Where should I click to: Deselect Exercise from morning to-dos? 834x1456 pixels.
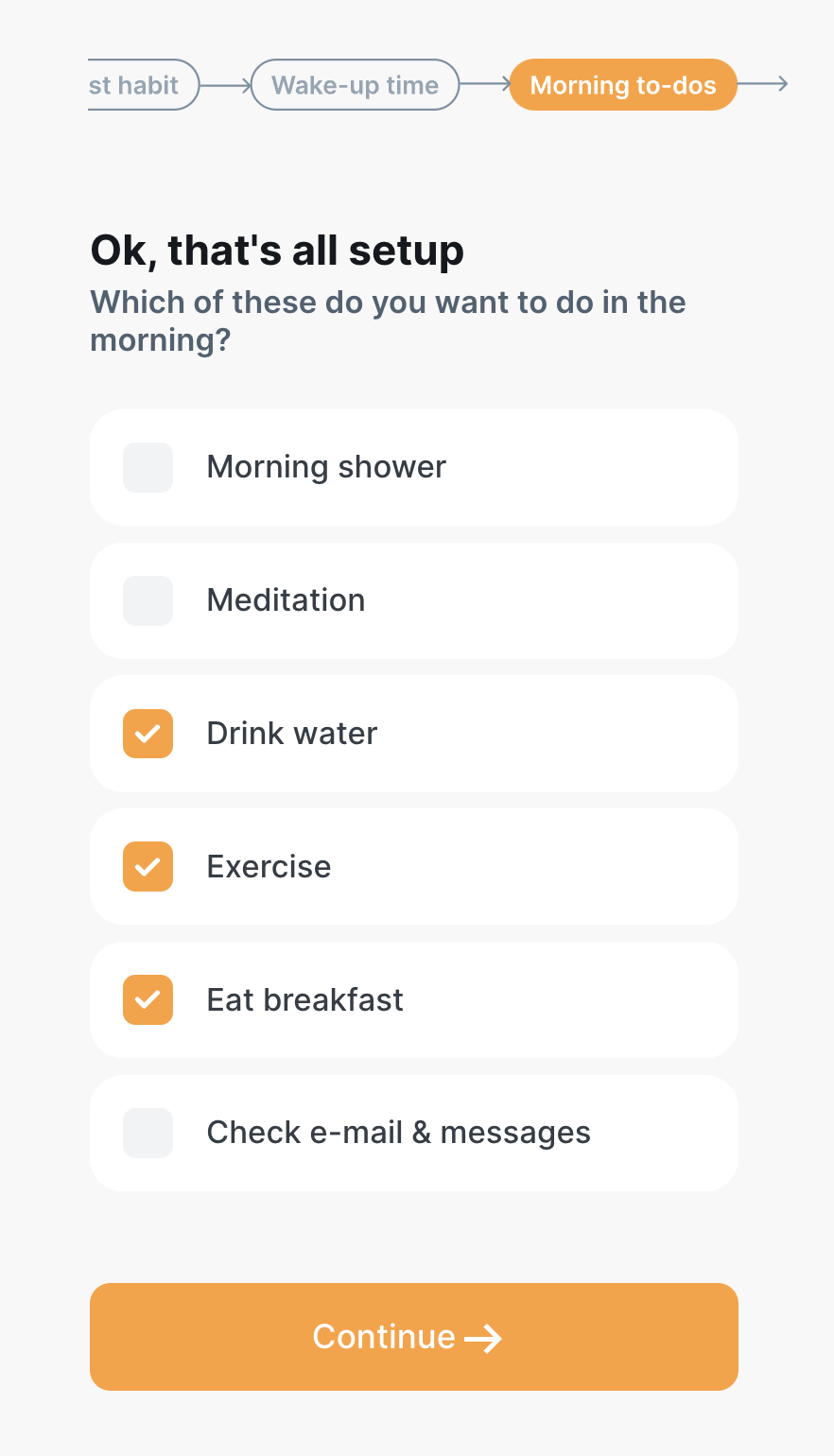click(148, 867)
